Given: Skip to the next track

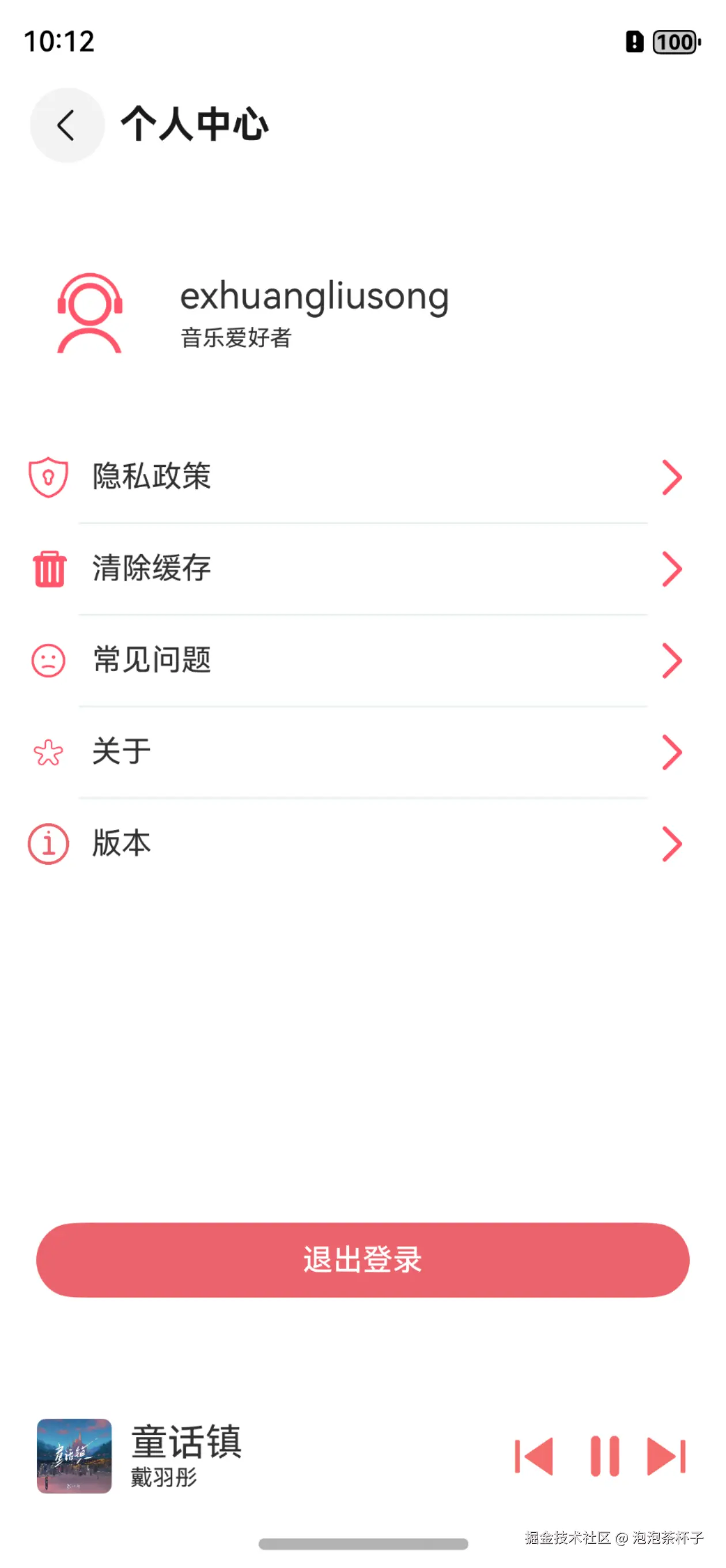Looking at the screenshot, I should point(666,1456).
